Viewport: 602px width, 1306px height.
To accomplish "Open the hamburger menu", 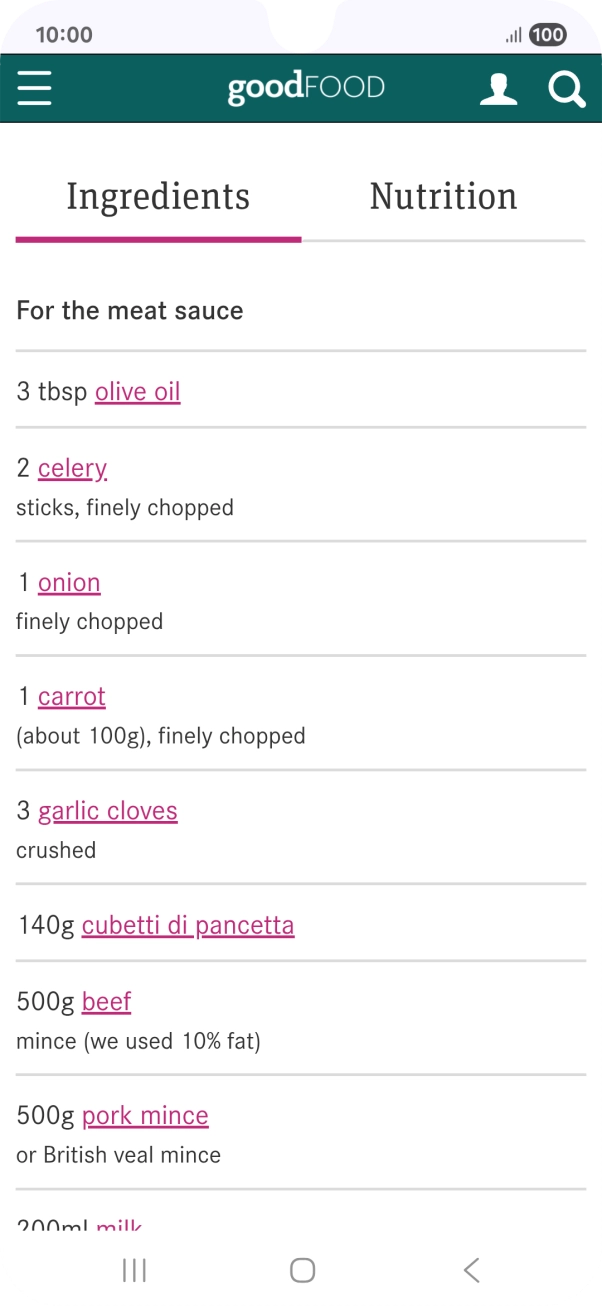I will tap(34, 88).
